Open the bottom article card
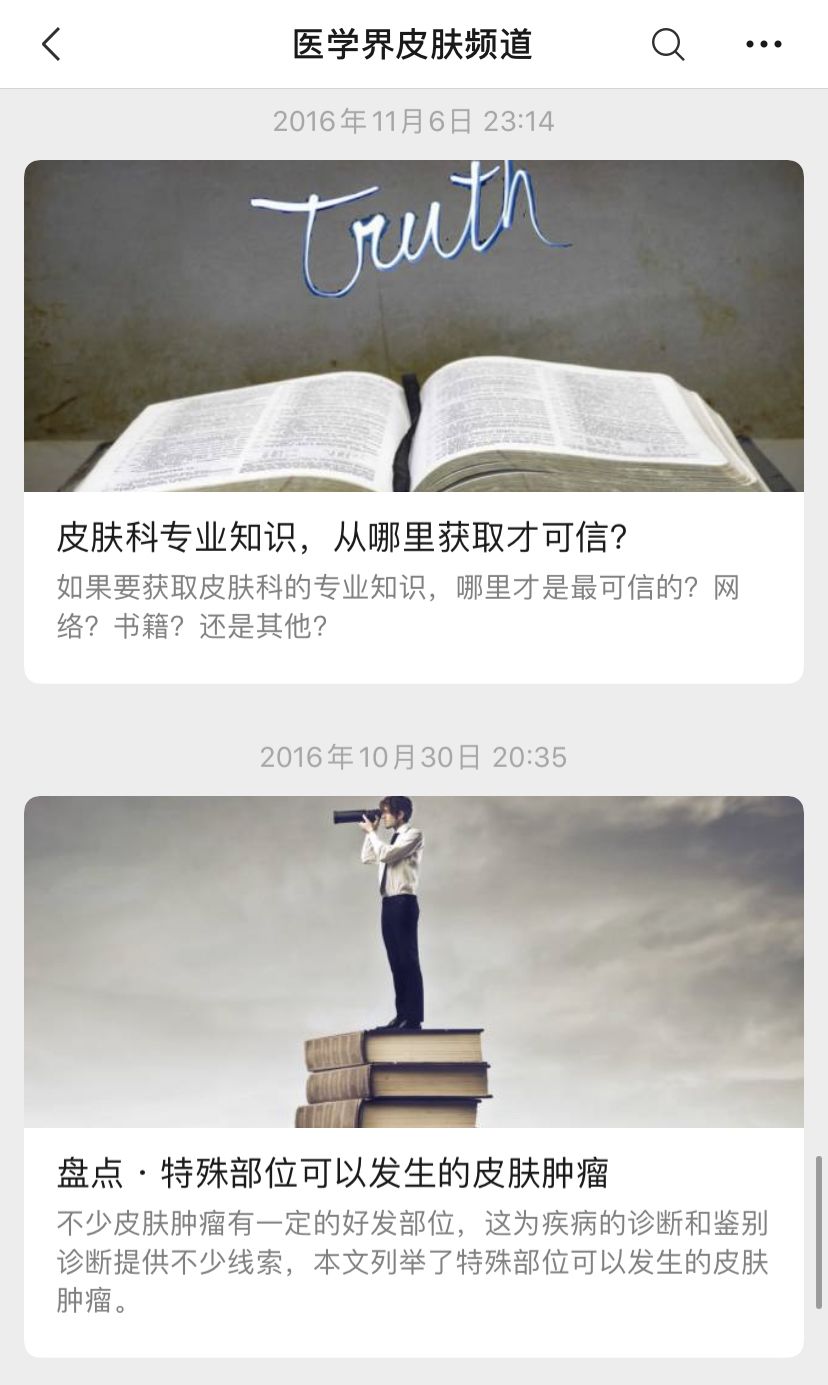The width and height of the screenshot is (828, 1385). (414, 1060)
